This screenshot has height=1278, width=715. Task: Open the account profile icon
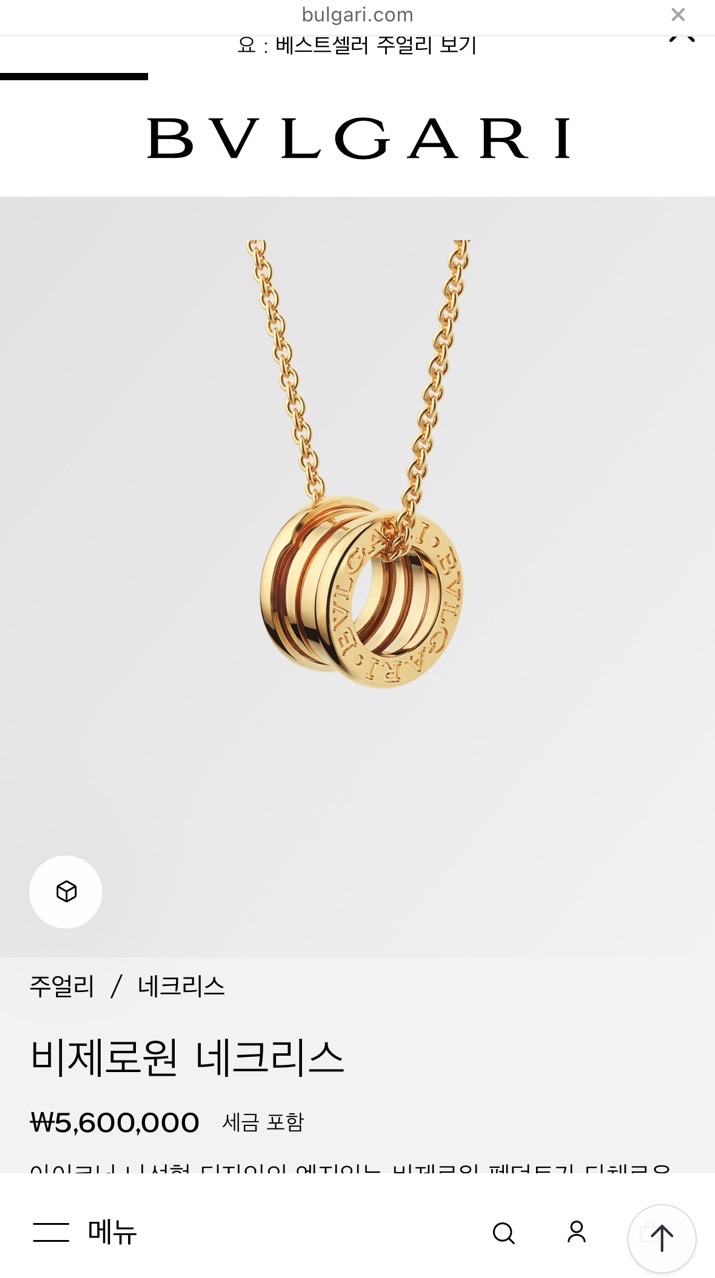pos(576,1232)
